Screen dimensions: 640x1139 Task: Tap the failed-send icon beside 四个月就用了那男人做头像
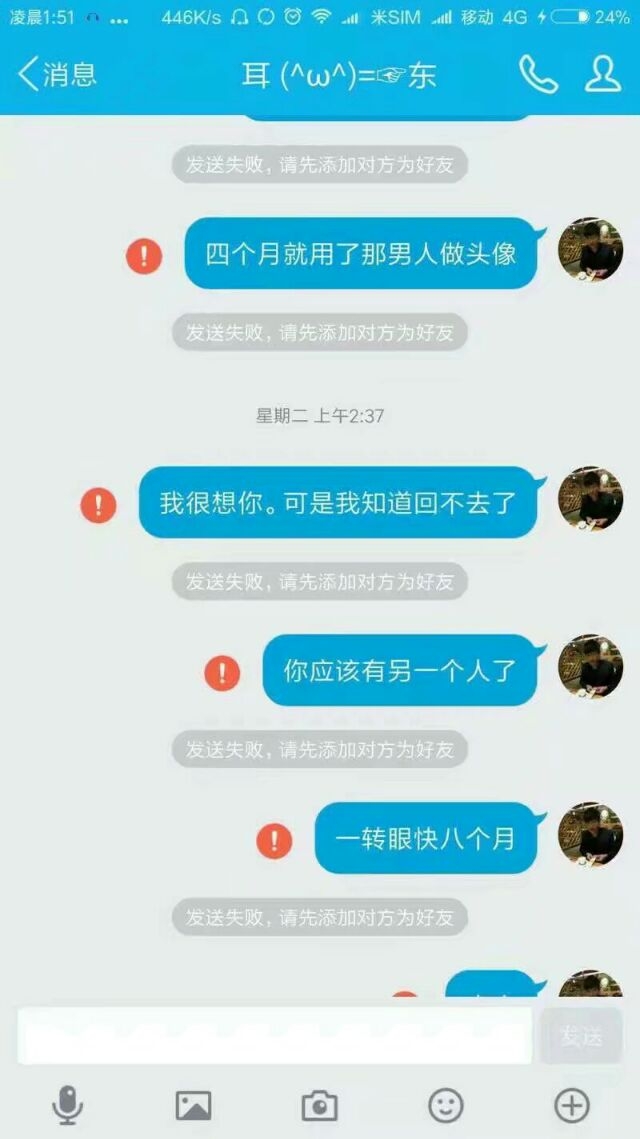144,256
